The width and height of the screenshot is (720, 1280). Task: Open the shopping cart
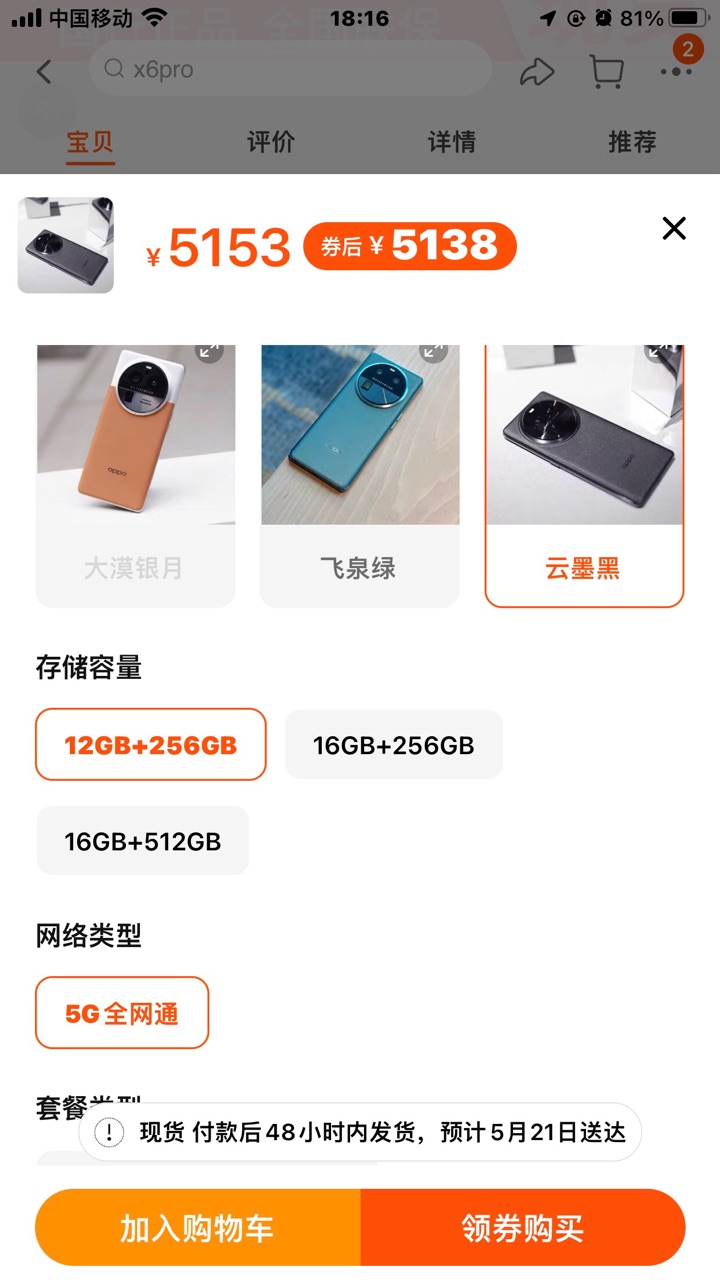[x=606, y=71]
